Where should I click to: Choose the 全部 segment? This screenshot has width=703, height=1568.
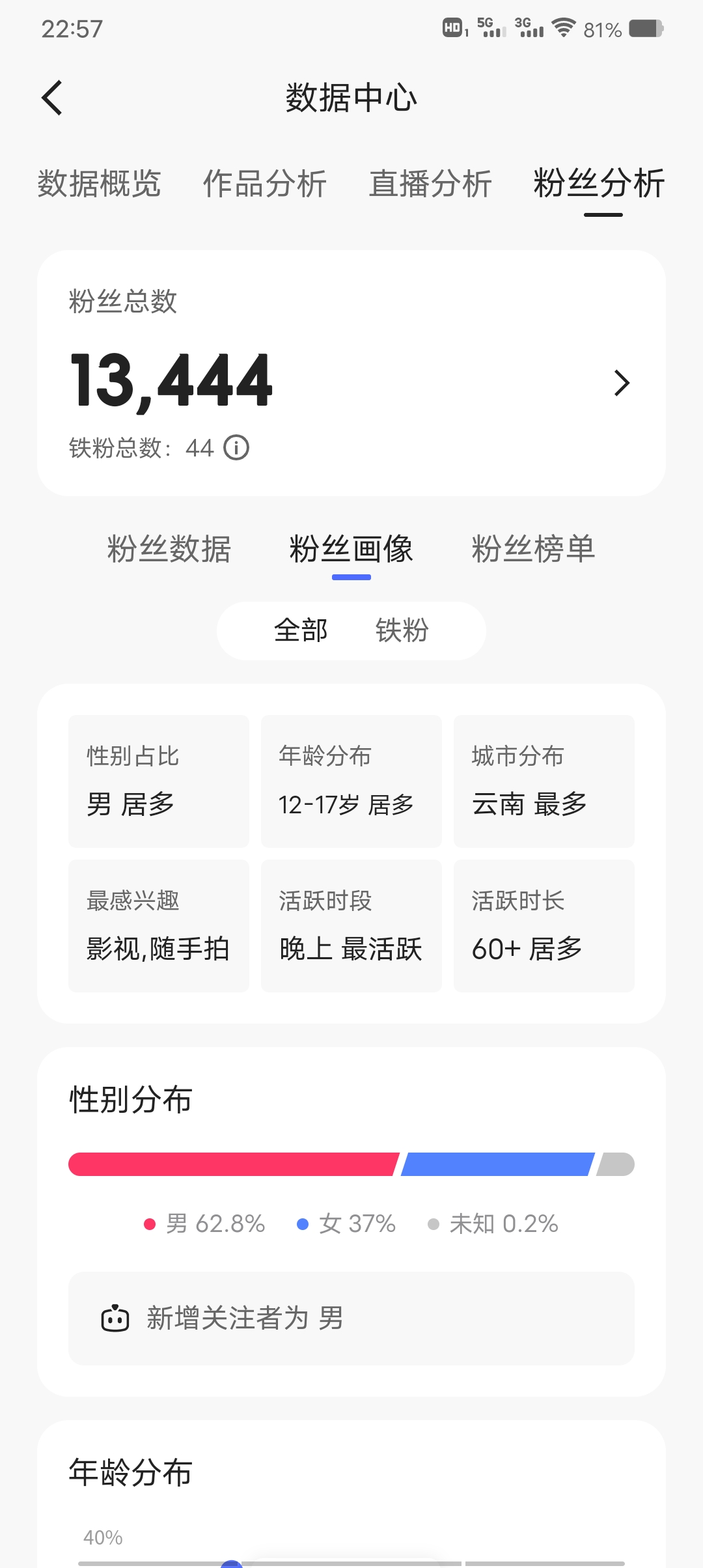pos(301,630)
